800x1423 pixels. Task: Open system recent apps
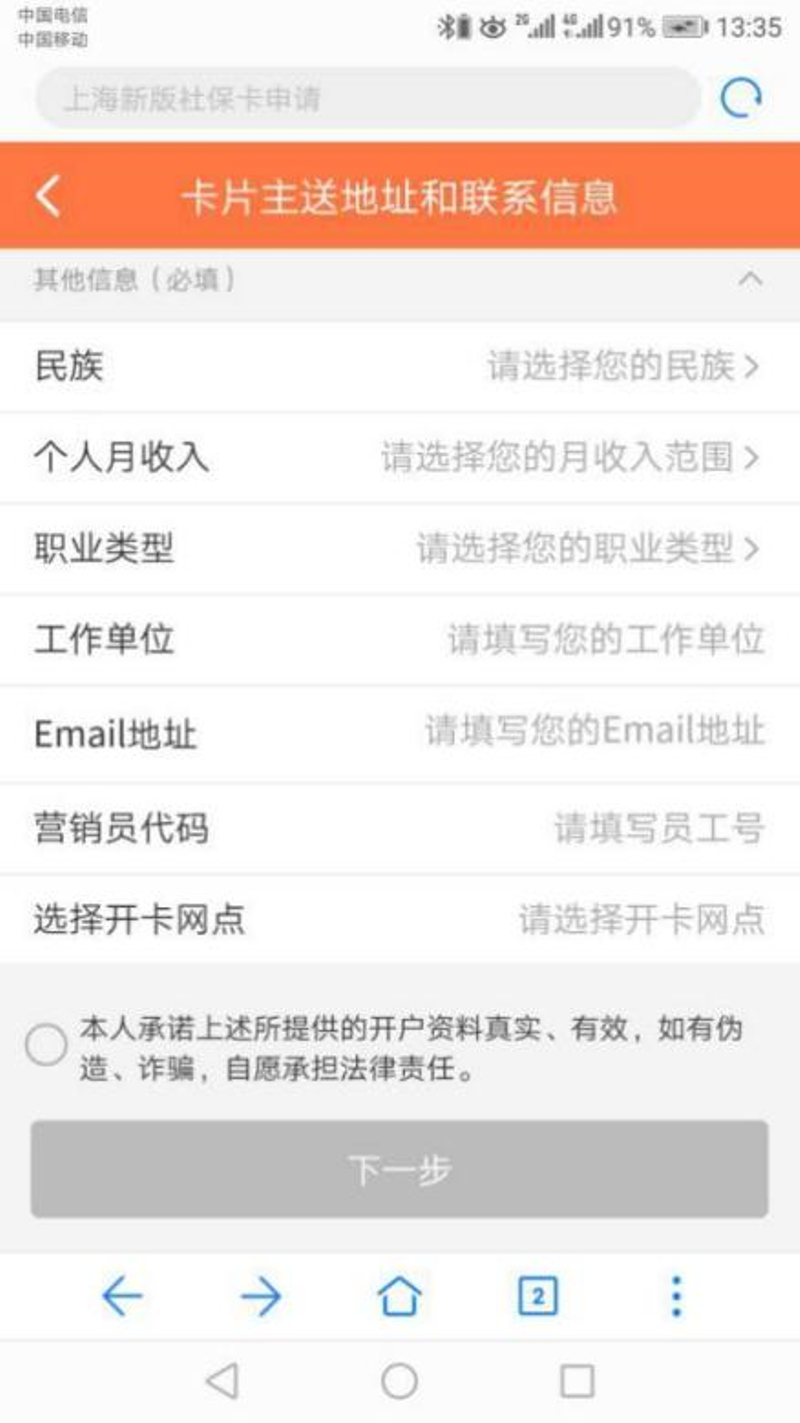[577, 1381]
